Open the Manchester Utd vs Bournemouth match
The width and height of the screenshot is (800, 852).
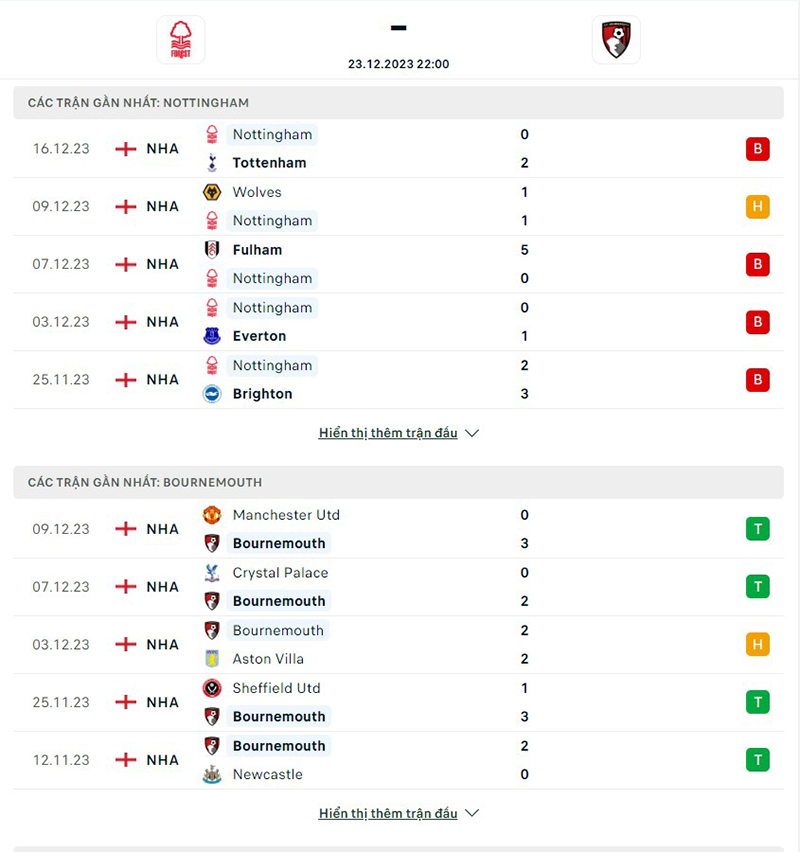400,529
